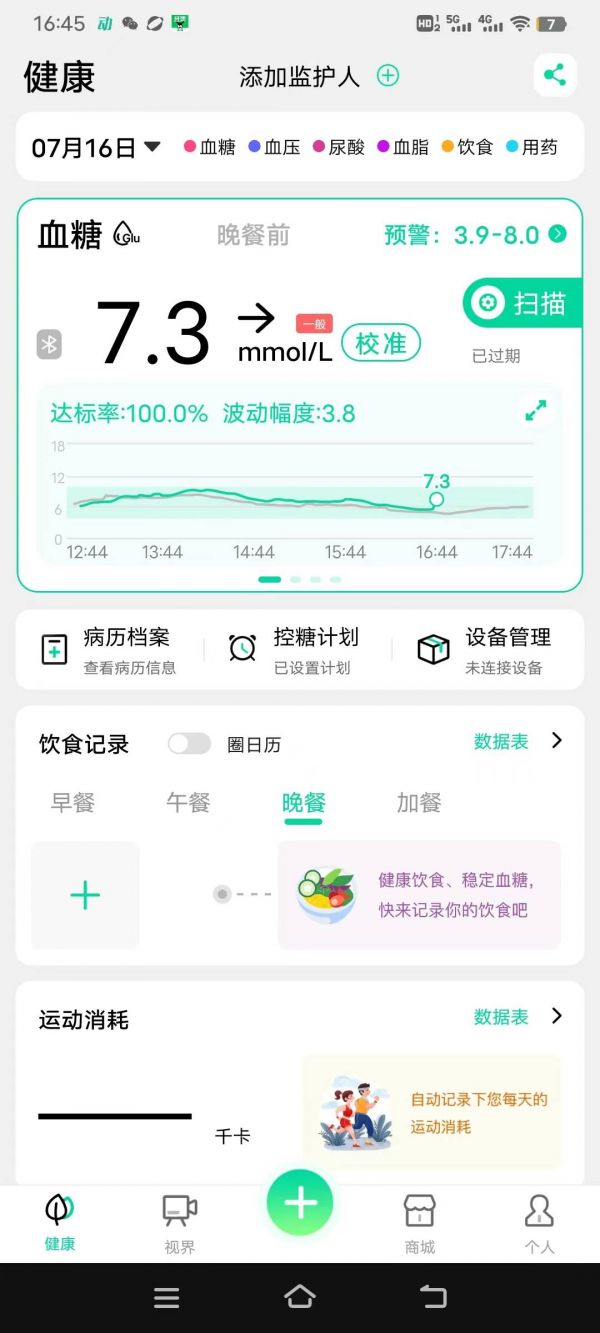Open 数据表 in the 运动消耗 section
The image size is (600, 1333).
517,1016
